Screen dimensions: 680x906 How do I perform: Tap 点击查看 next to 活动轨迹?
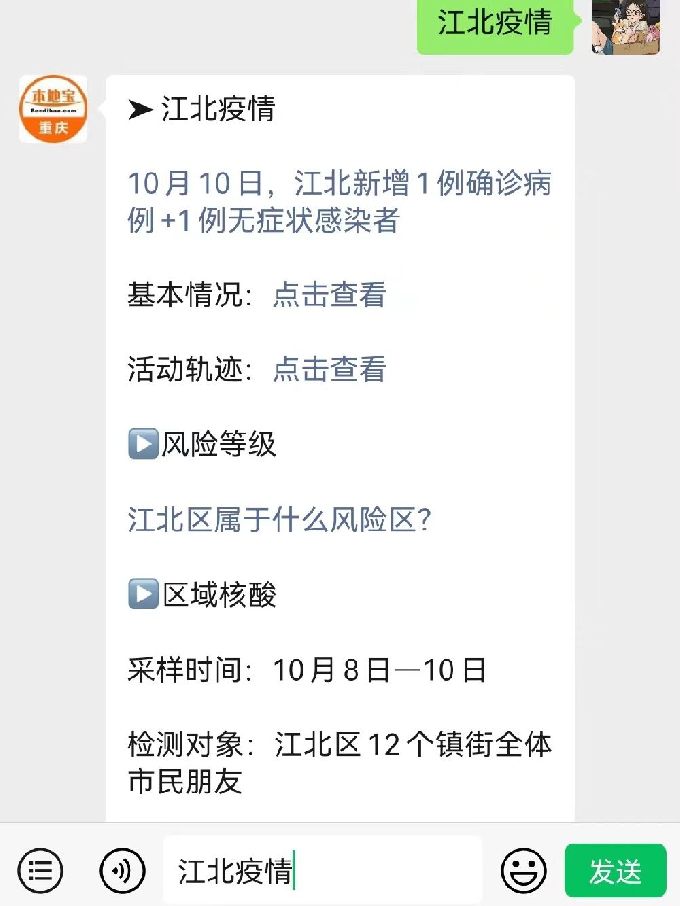(x=329, y=369)
